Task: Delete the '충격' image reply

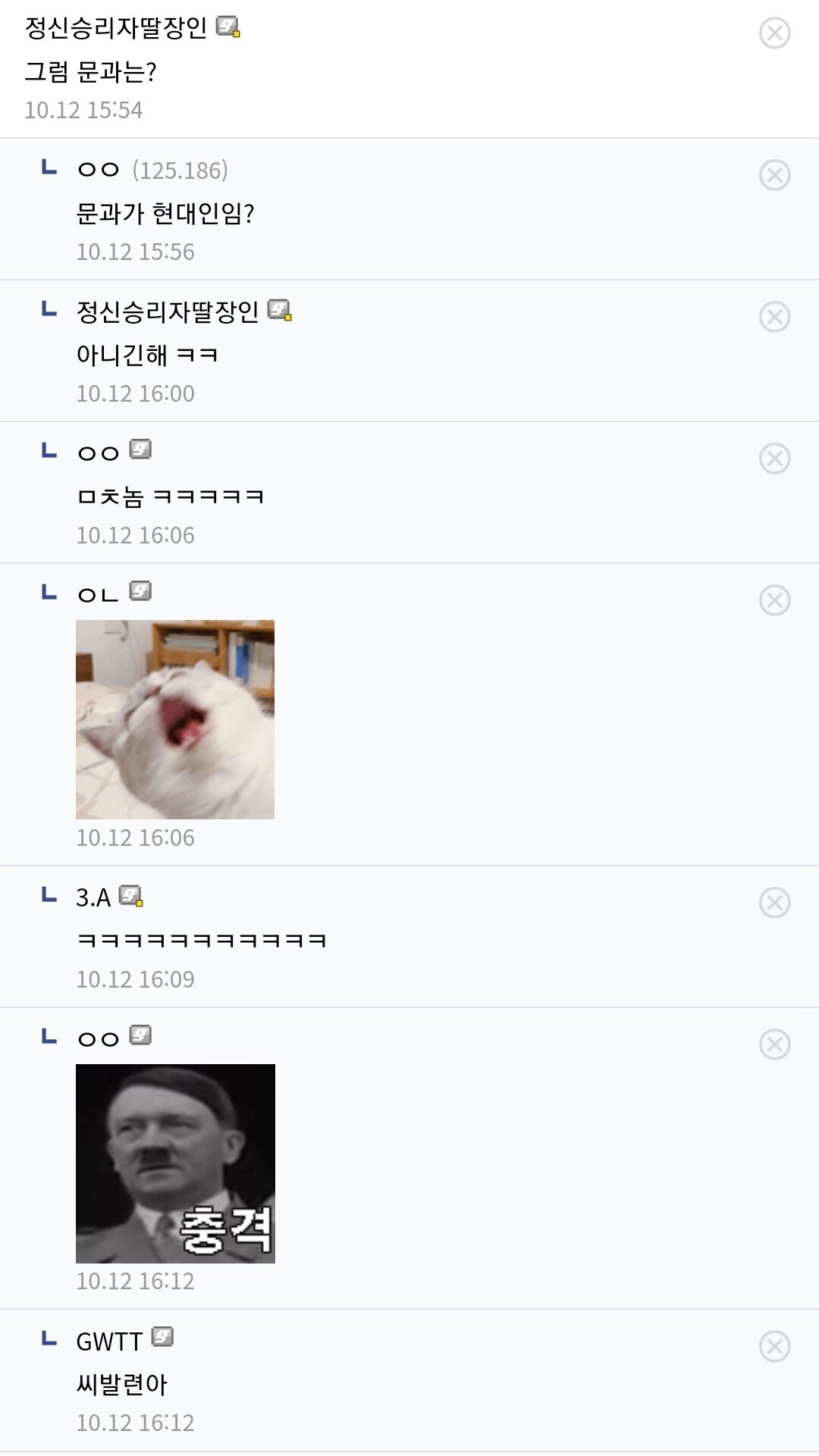Action: pyautogui.click(x=774, y=1044)
